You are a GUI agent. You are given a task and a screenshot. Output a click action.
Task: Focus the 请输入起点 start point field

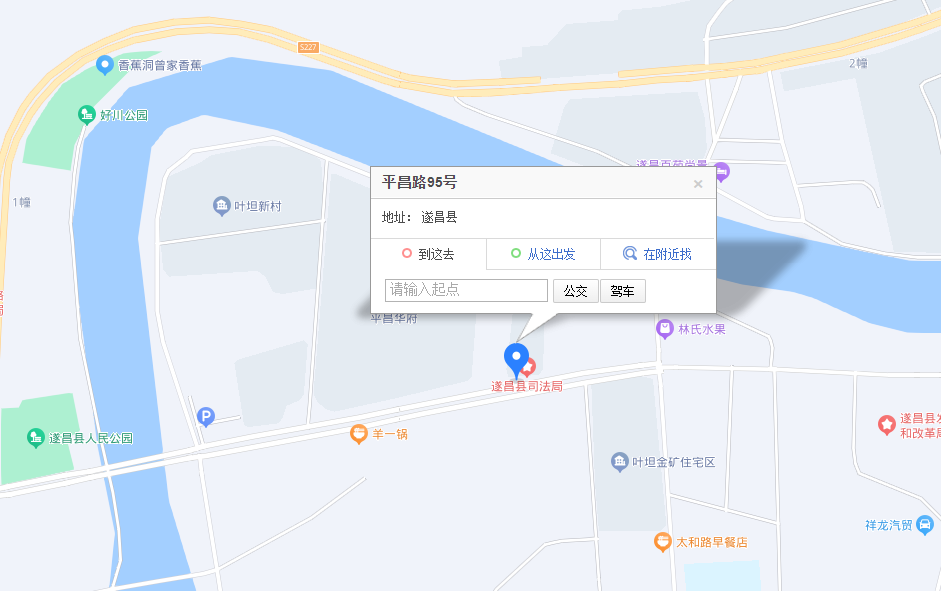point(466,290)
